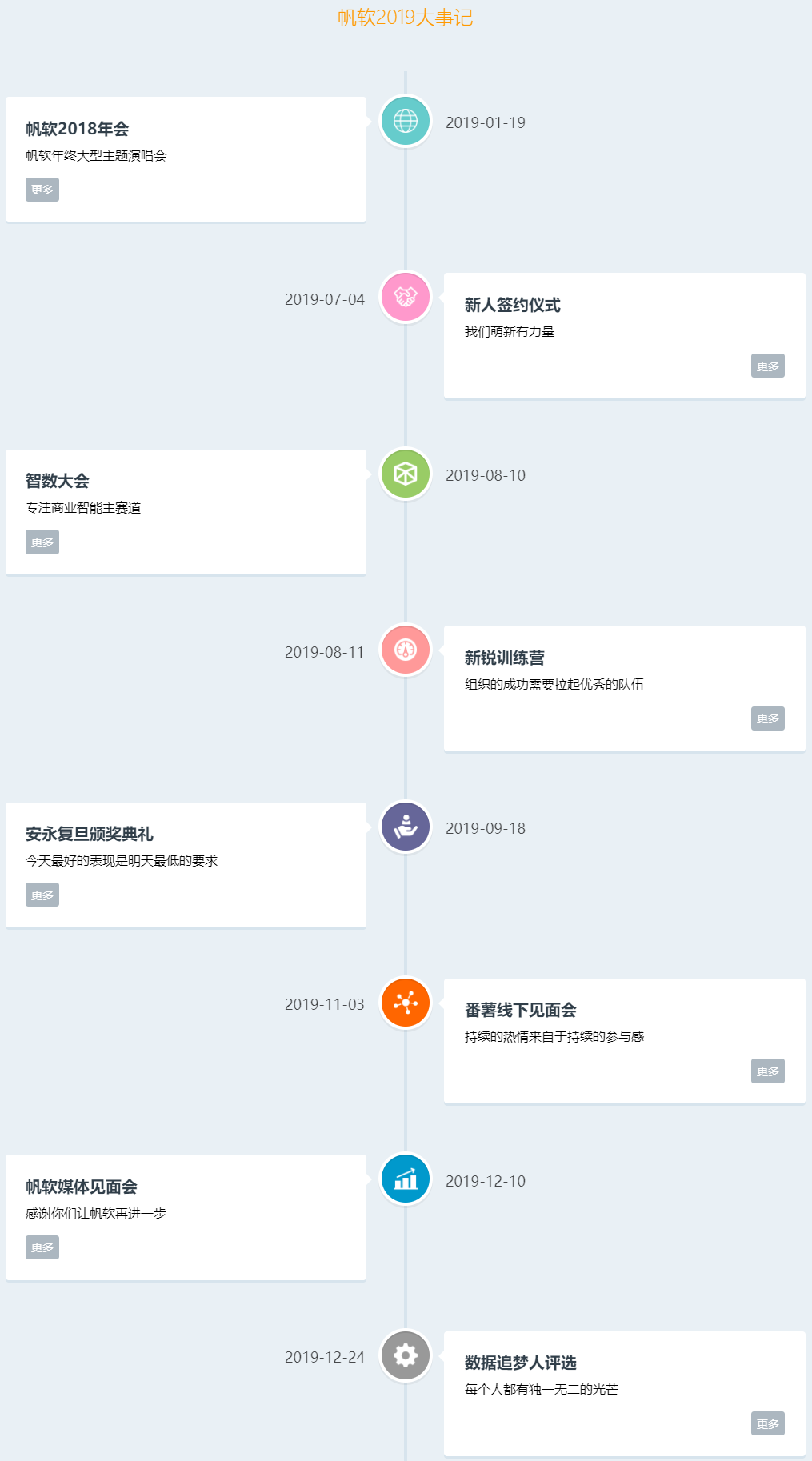Tap the orange network marker for 2019-11-03
The height and width of the screenshot is (1461, 812).
(406, 1003)
